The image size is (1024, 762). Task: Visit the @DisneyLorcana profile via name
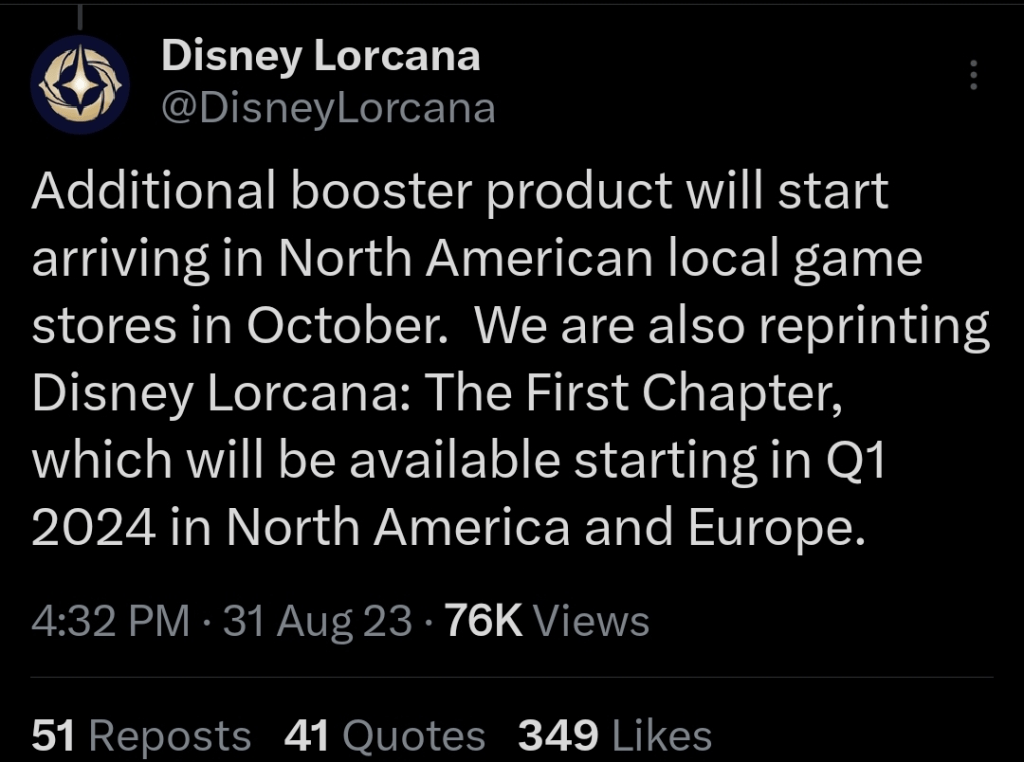[320, 57]
